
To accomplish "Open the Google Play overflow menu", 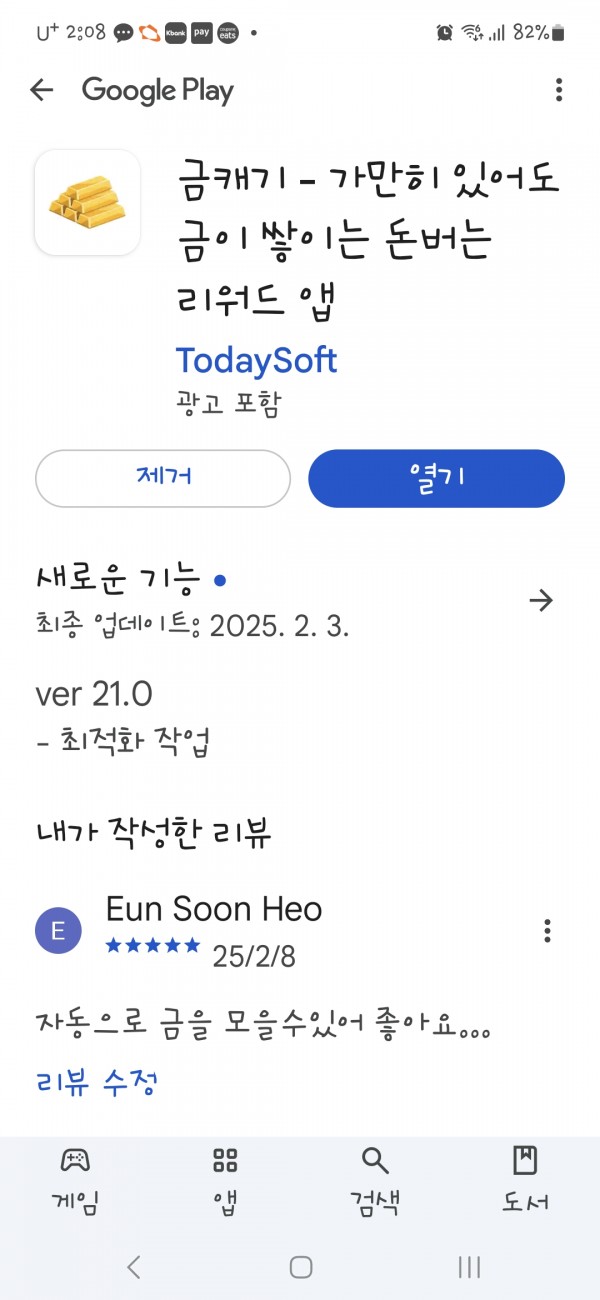I will pos(558,90).
